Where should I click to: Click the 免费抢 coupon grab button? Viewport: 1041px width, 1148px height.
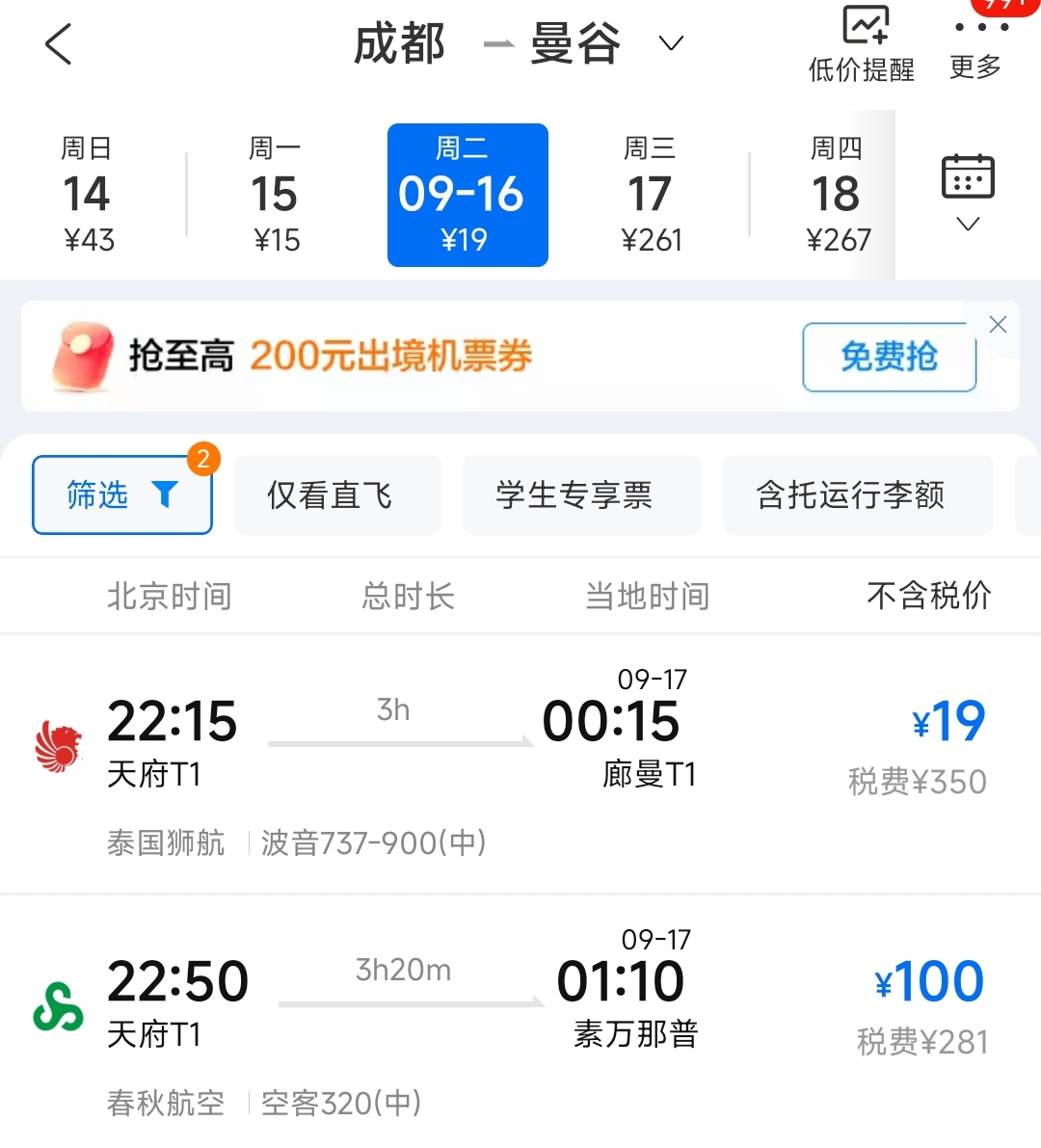coord(888,357)
